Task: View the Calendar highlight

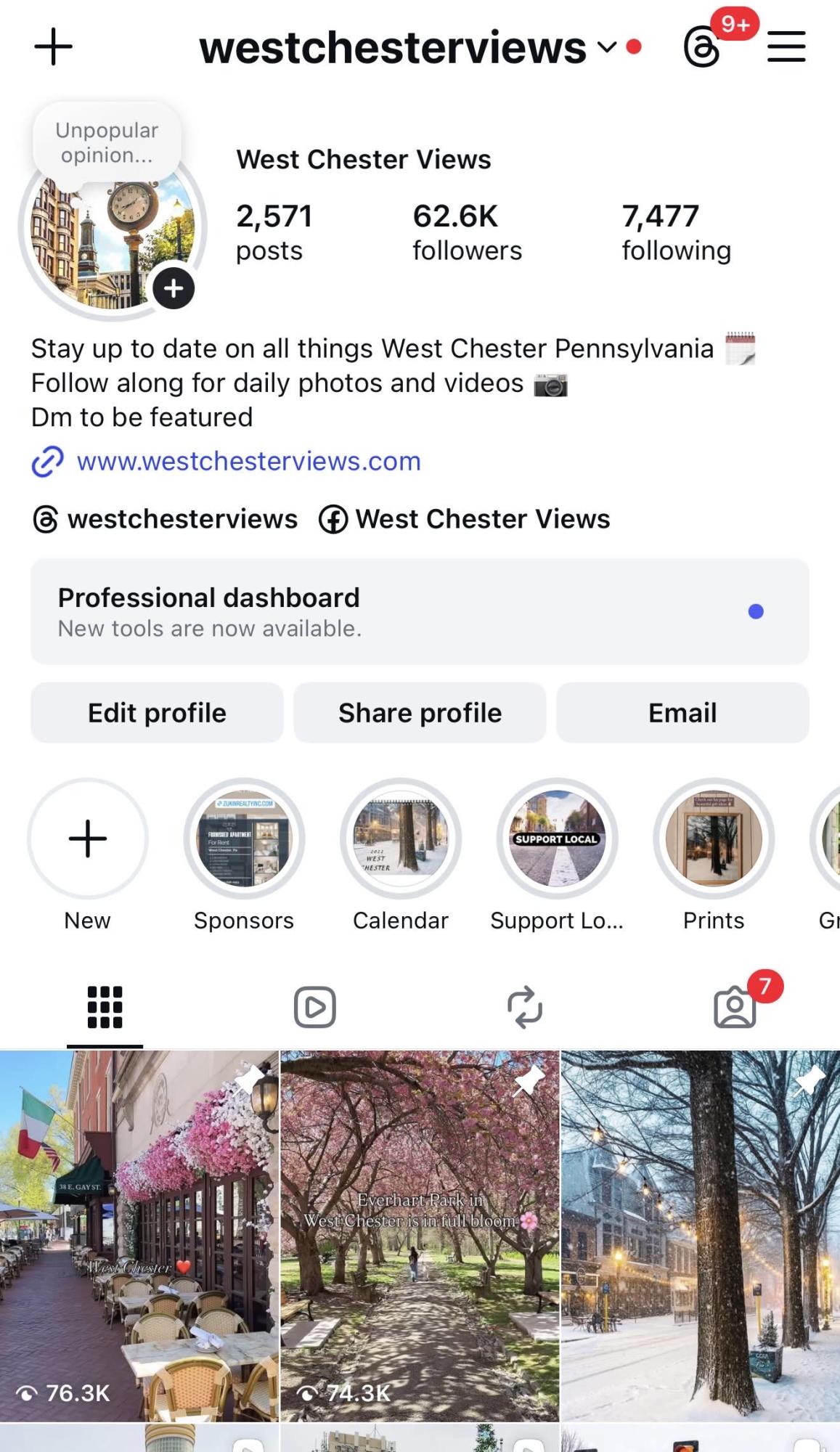Action: pos(401,839)
